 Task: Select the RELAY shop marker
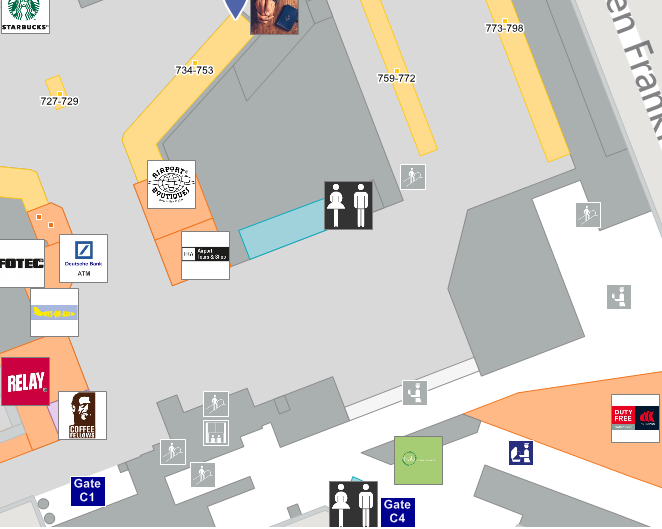tap(25, 381)
